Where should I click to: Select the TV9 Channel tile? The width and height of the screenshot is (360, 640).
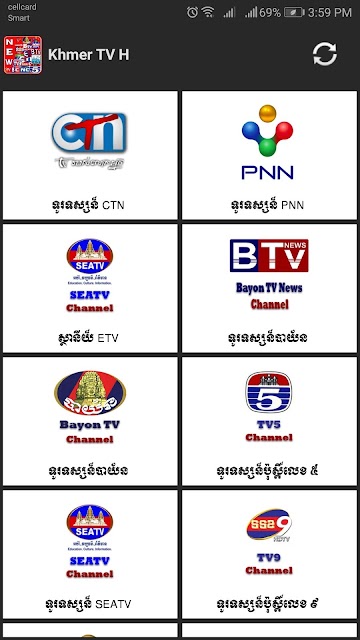pyautogui.click(x=269, y=554)
